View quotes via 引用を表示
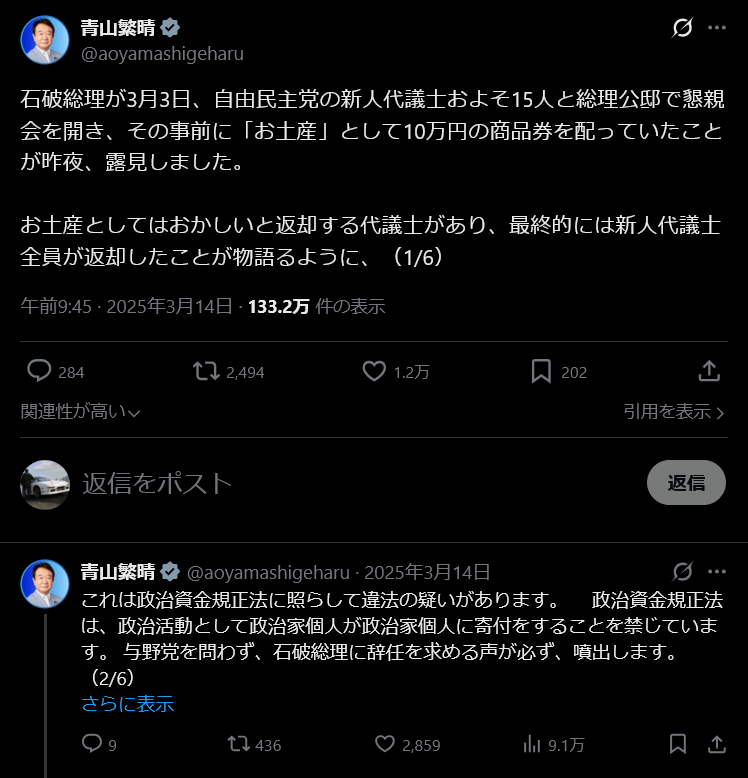 coord(673,411)
